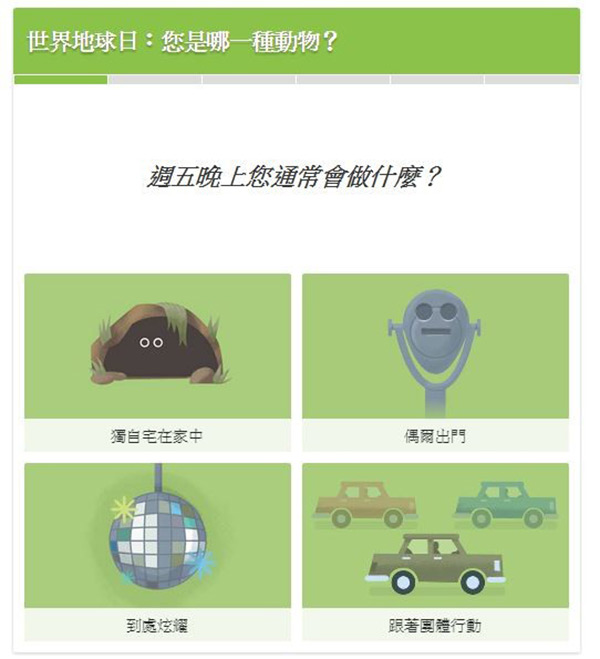This screenshot has height=659, width=600.
Task: Select the 跟著團體行動 cars card
Action: 435,550
